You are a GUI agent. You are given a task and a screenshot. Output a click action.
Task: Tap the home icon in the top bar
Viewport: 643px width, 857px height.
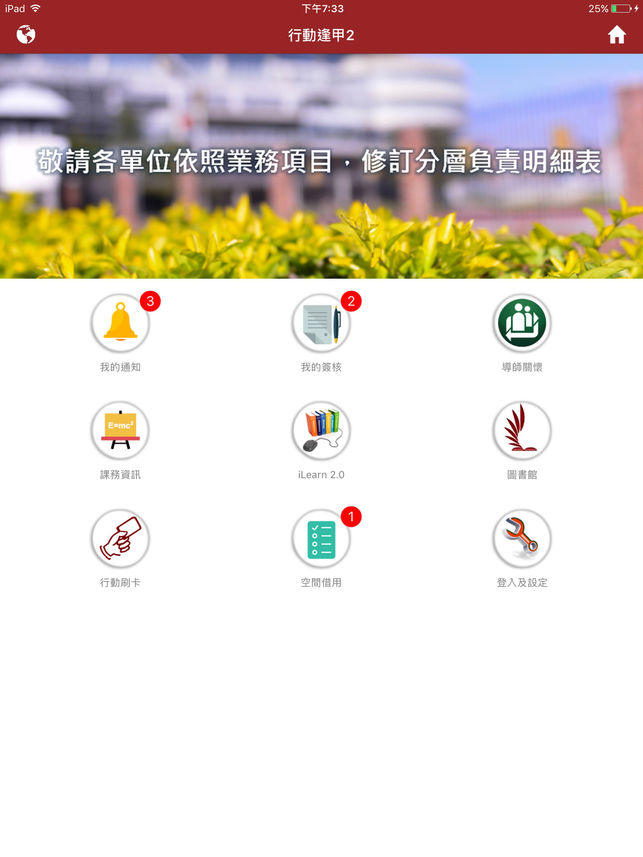point(616,35)
